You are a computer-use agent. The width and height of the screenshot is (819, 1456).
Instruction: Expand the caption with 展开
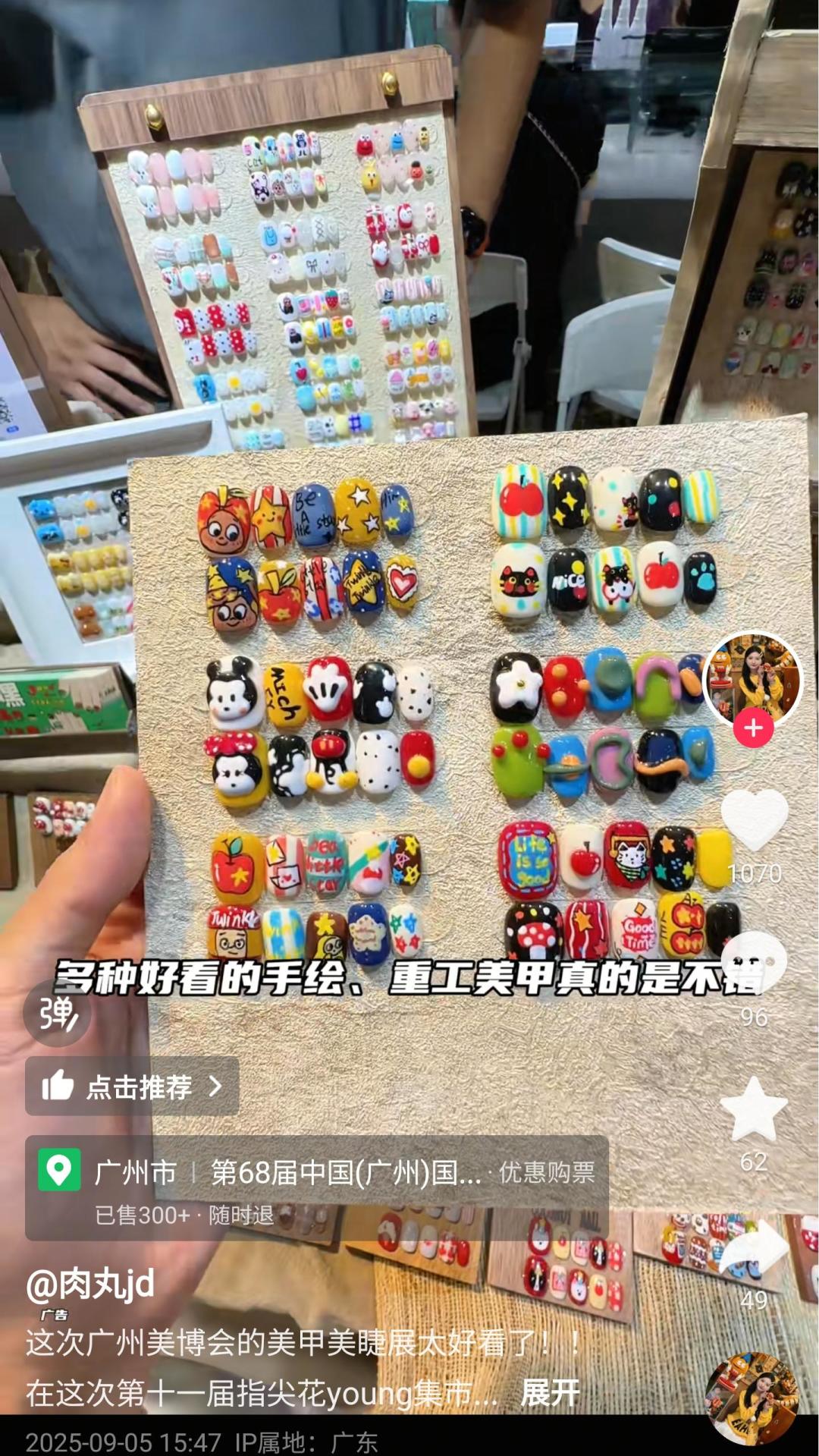click(550, 1393)
